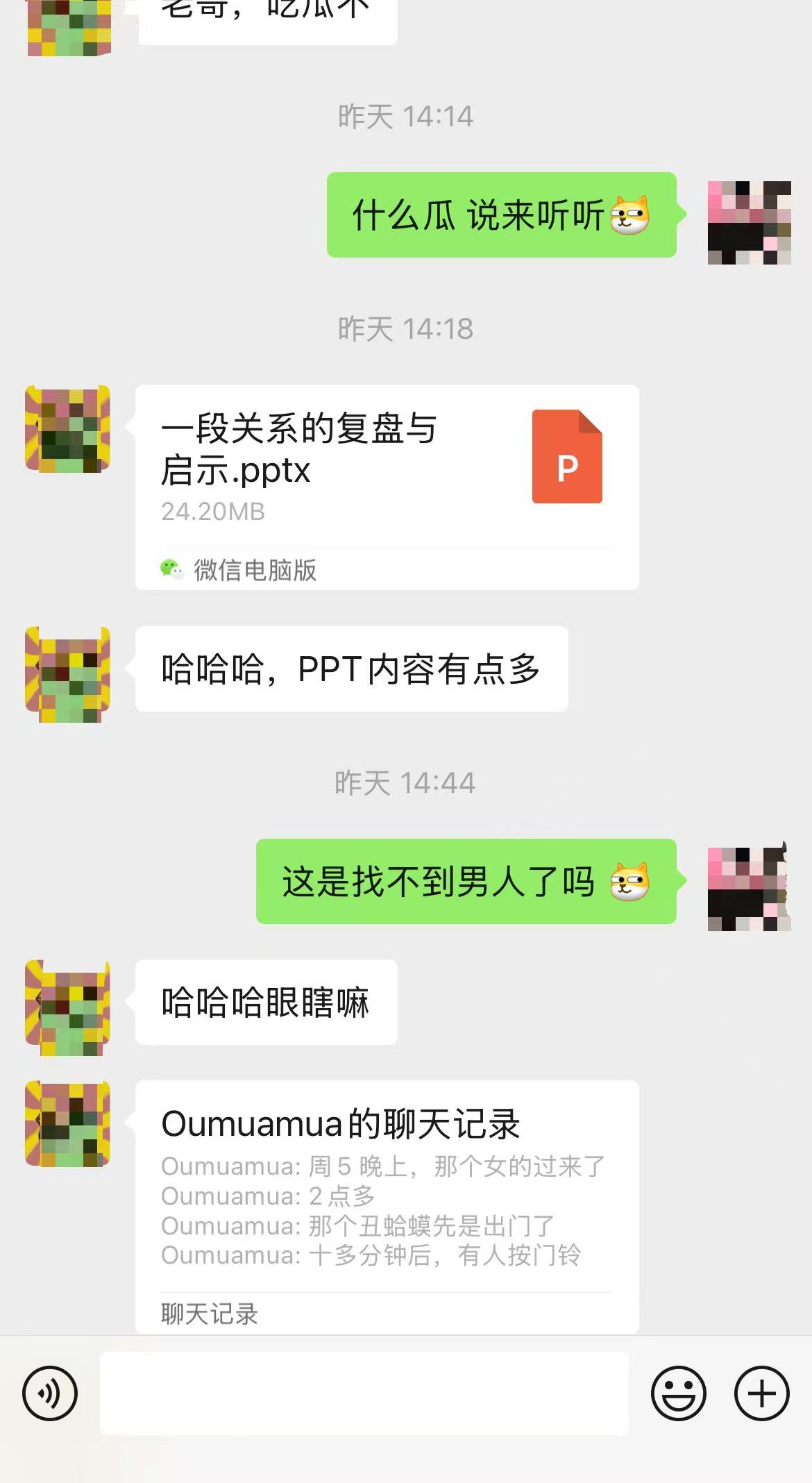Open the contact's avatar beside 哈哈哈眼瞎嘛

pyautogui.click(x=68, y=1008)
